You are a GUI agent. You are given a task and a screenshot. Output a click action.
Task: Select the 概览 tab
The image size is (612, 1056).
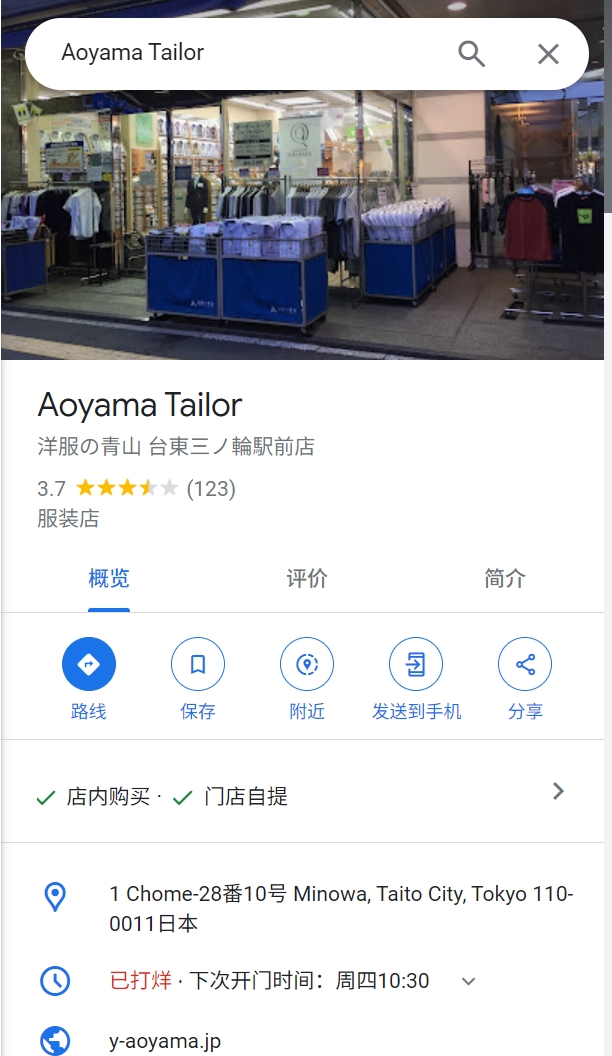click(x=109, y=579)
